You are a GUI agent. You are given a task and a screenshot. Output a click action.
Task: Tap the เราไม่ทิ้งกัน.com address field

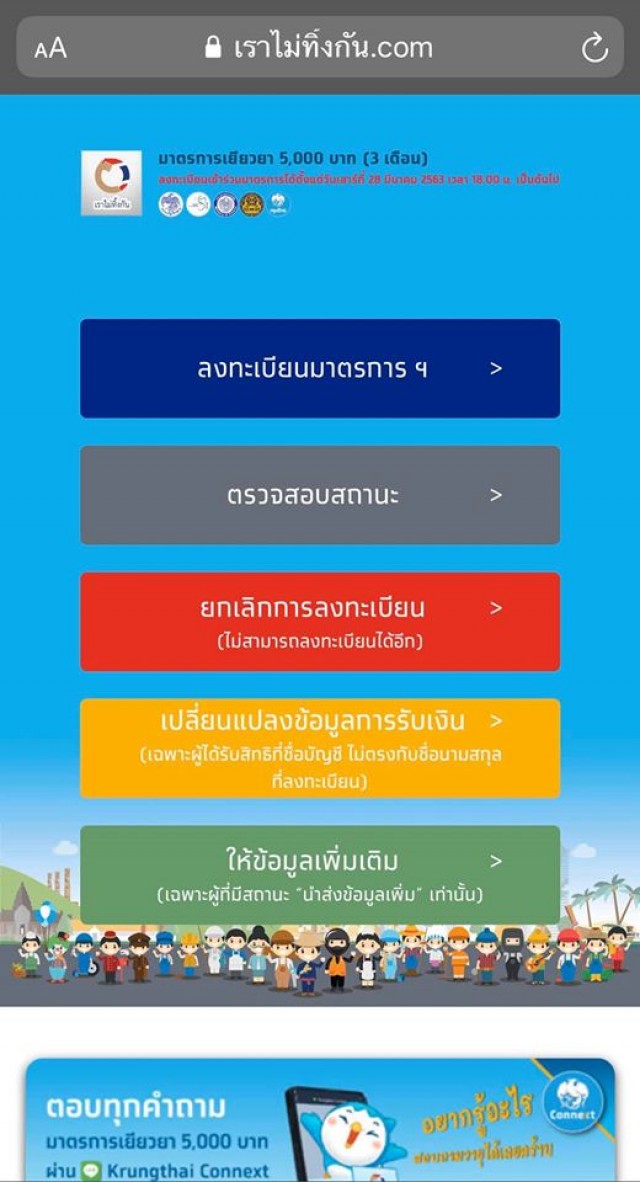click(x=320, y=47)
